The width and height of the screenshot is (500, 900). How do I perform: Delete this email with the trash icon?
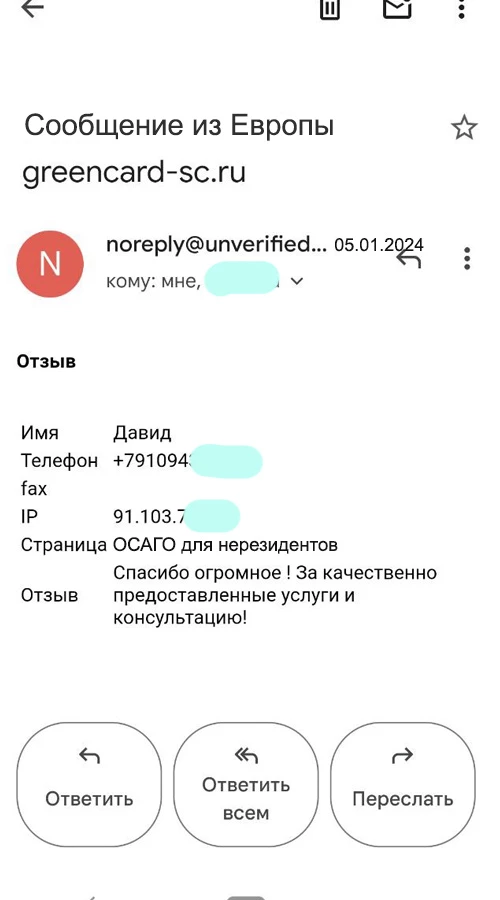click(x=330, y=9)
